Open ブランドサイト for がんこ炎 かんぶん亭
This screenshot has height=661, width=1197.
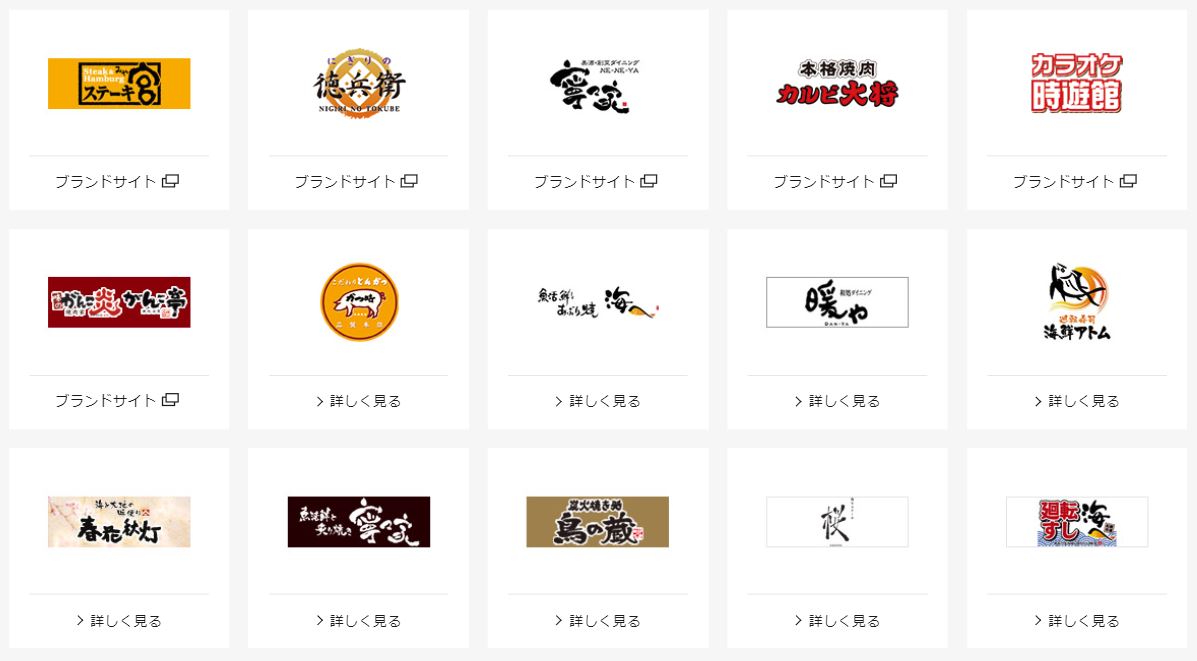coord(118,400)
